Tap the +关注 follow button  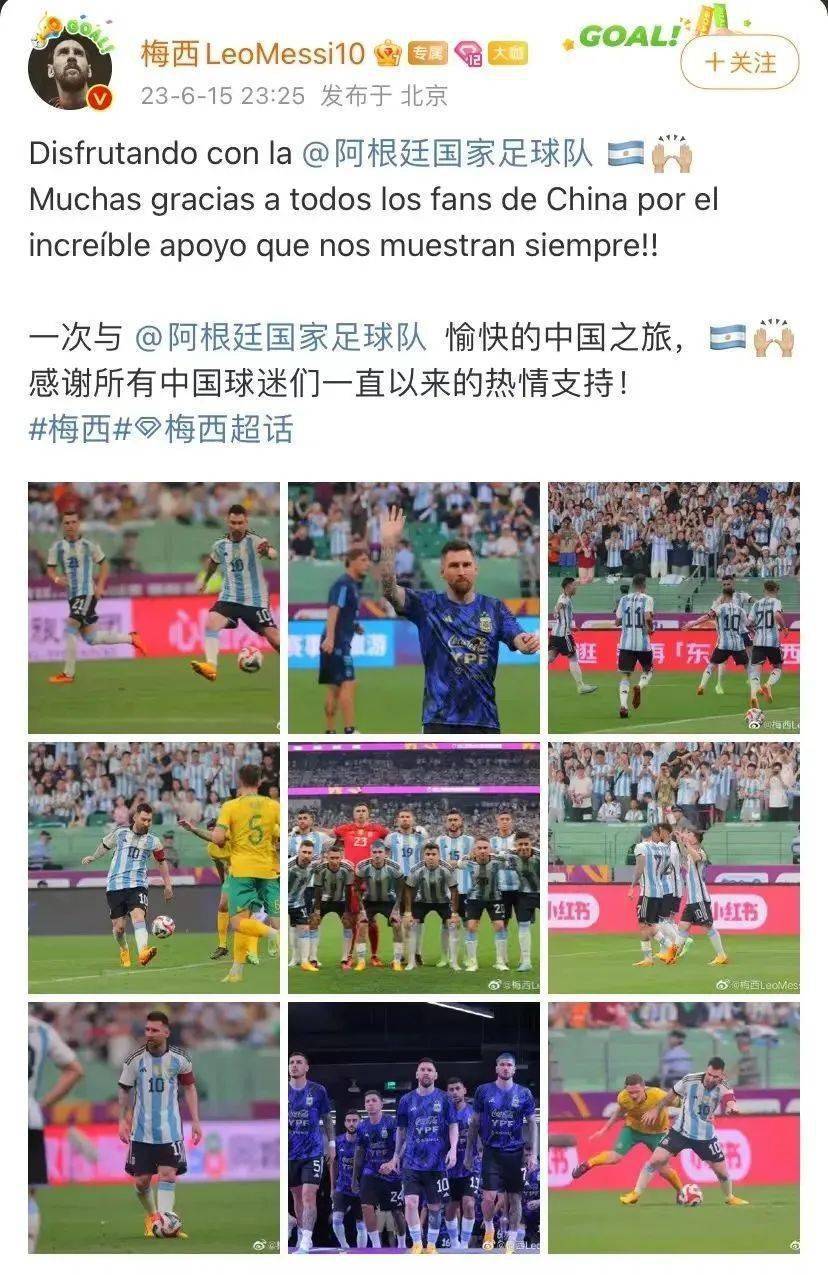pos(739,62)
